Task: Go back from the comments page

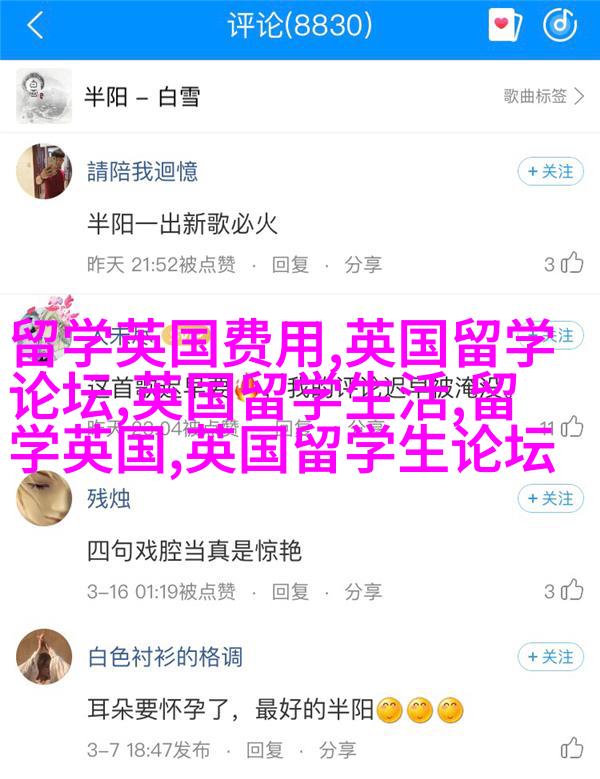Action: 35,27
